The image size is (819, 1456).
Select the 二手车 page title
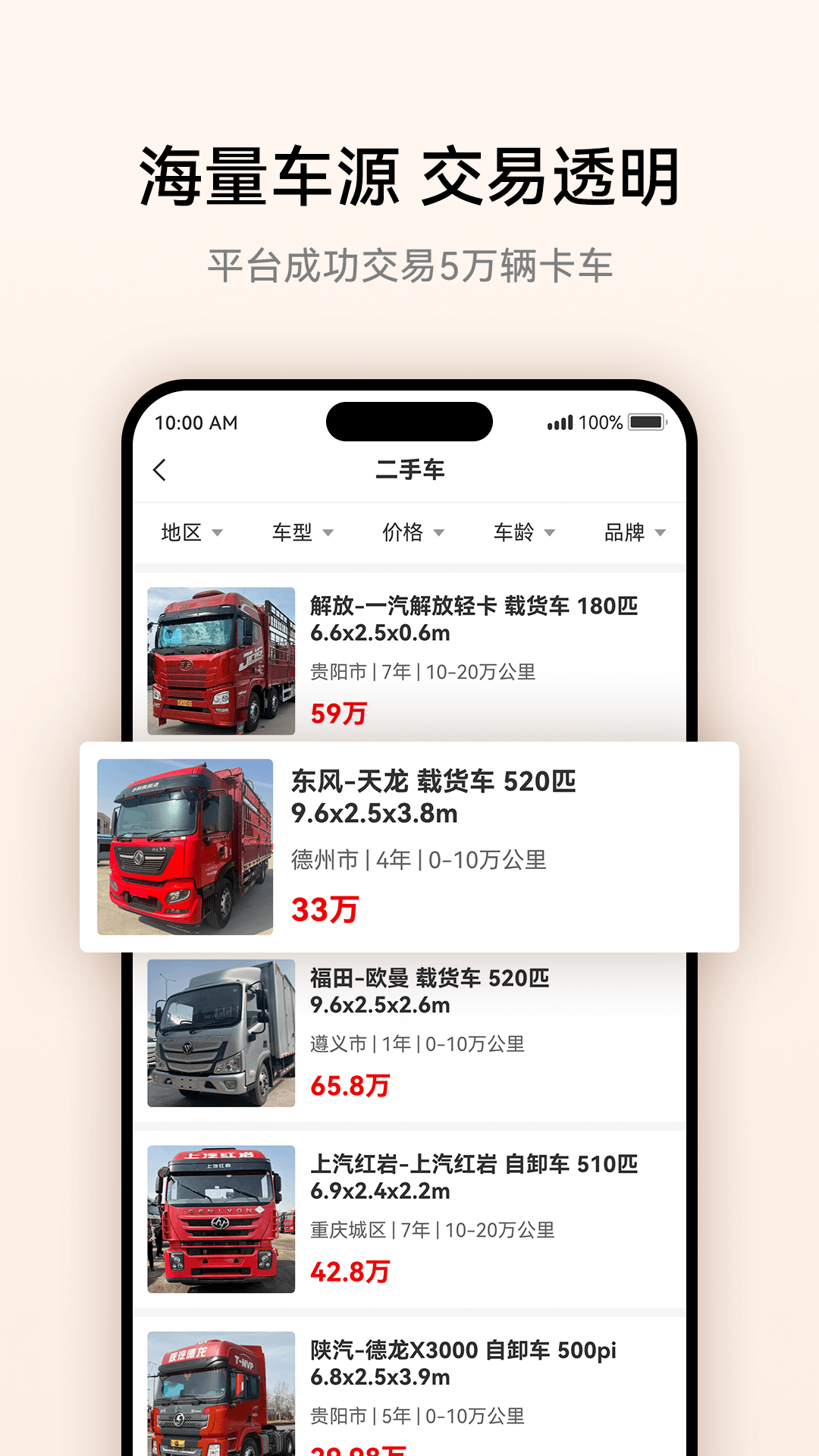(x=409, y=471)
